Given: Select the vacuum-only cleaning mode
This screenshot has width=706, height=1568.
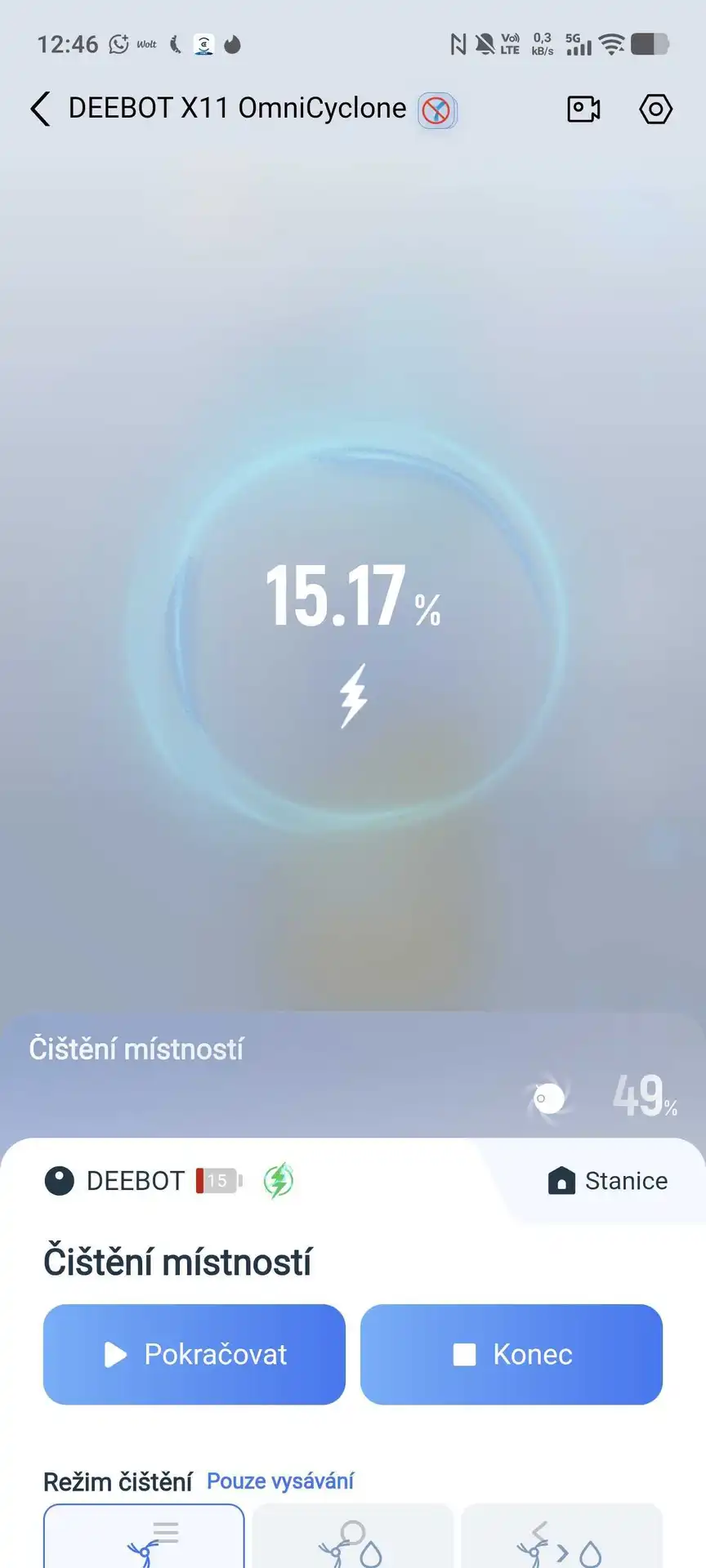Looking at the screenshot, I should tap(144, 1539).
